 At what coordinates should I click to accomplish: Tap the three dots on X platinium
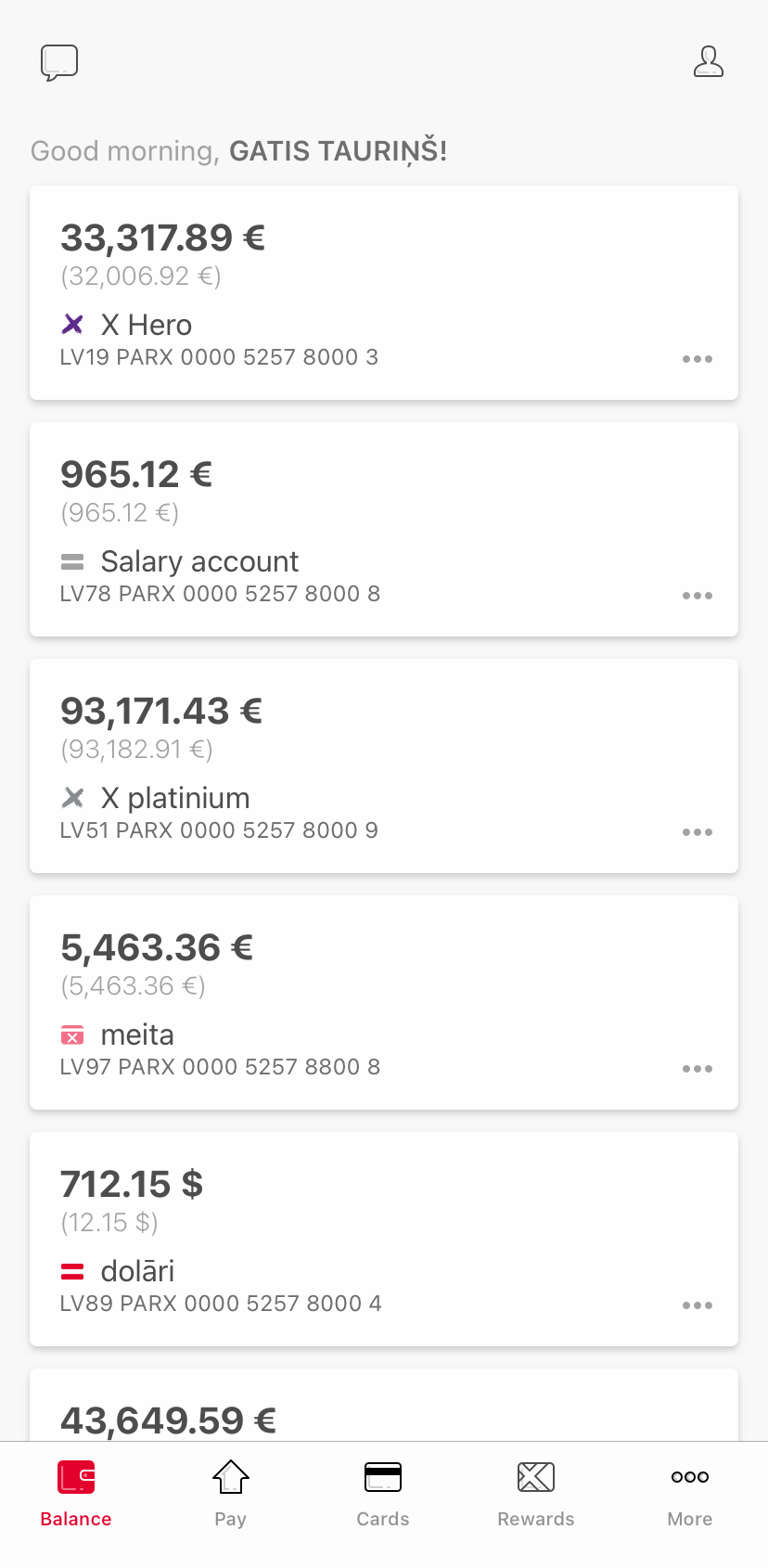(698, 832)
